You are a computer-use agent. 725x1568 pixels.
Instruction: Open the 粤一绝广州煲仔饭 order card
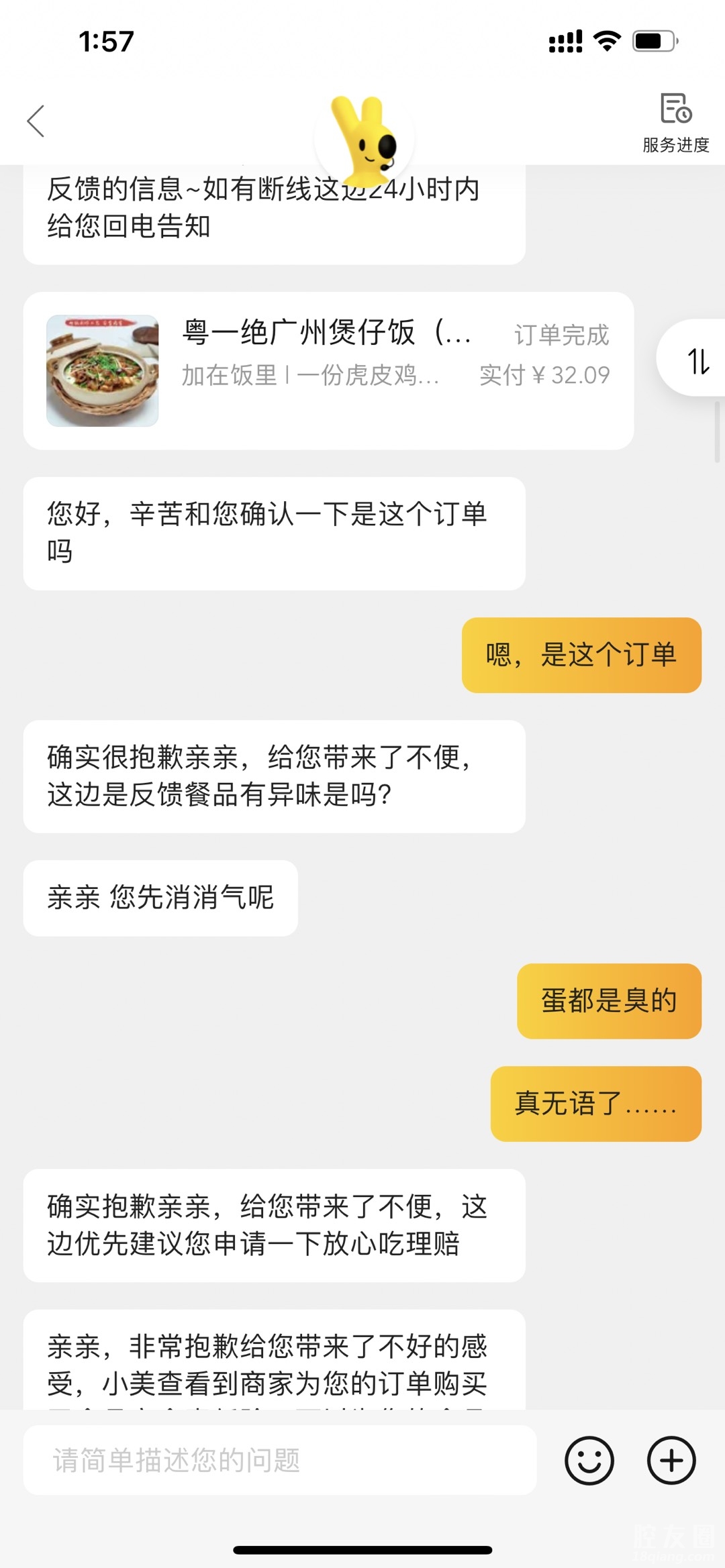click(x=328, y=370)
